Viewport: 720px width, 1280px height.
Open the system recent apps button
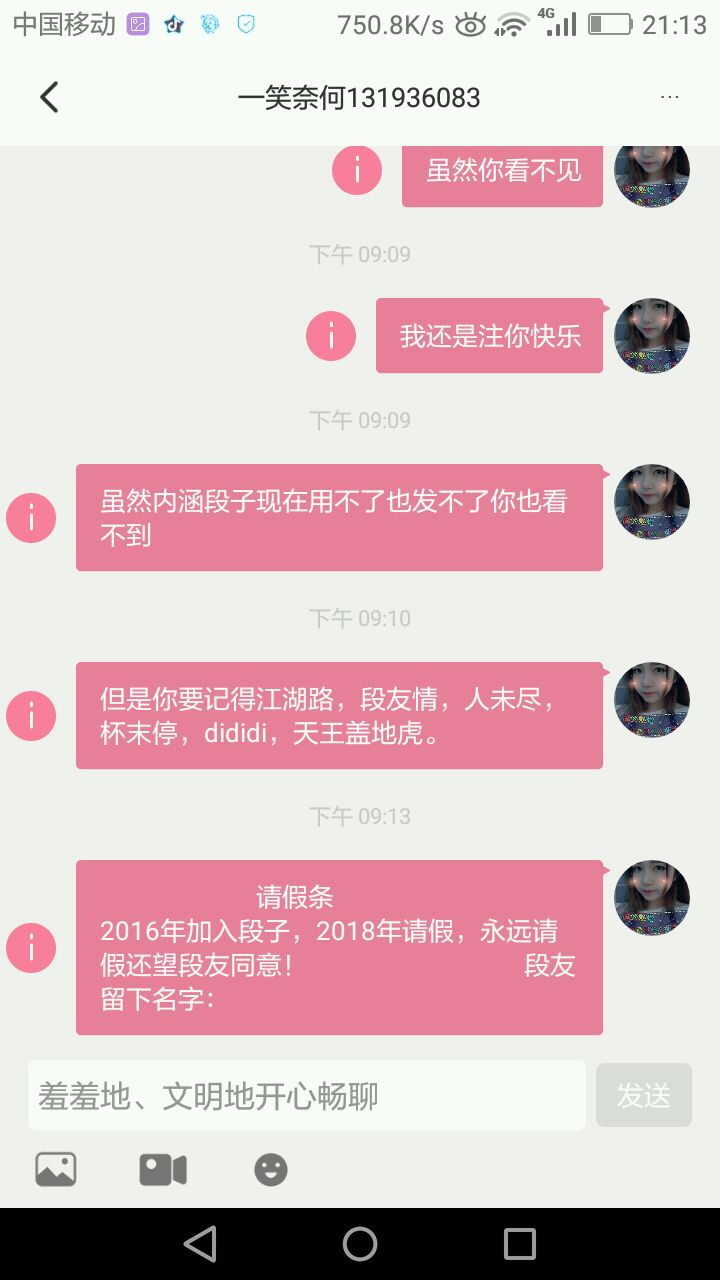point(519,1244)
